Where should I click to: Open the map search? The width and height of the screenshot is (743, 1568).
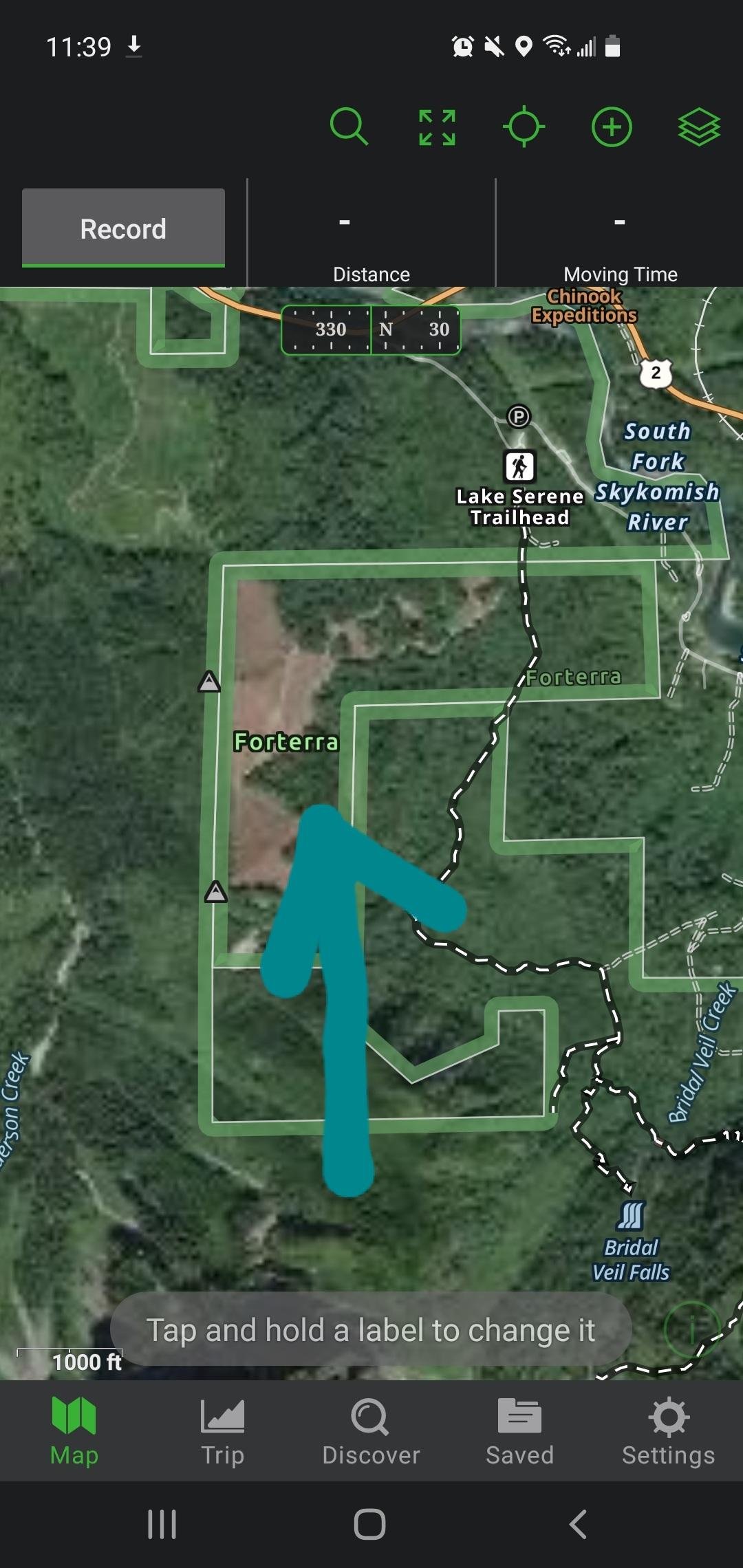pos(349,127)
